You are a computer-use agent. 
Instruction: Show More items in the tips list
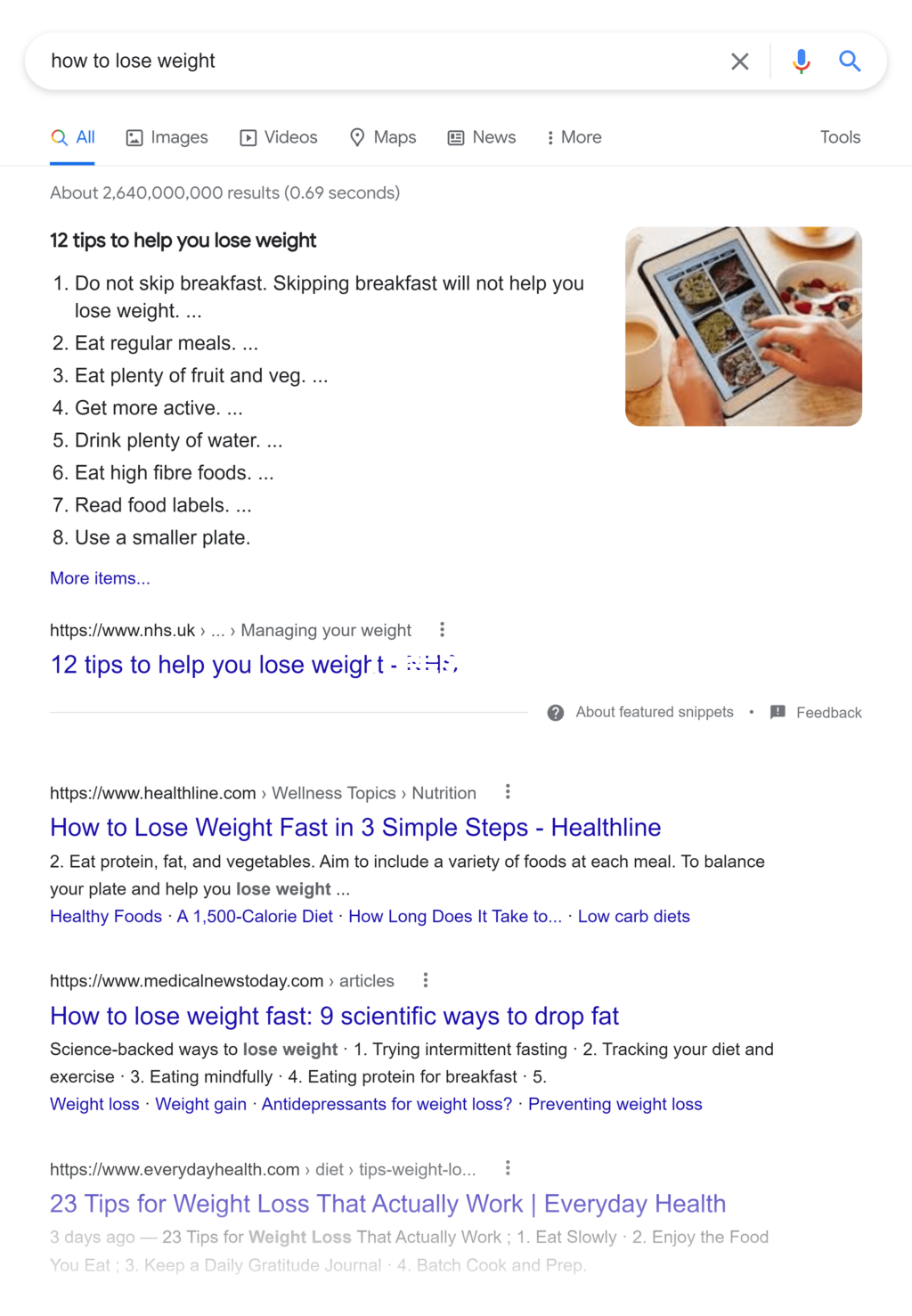100,578
